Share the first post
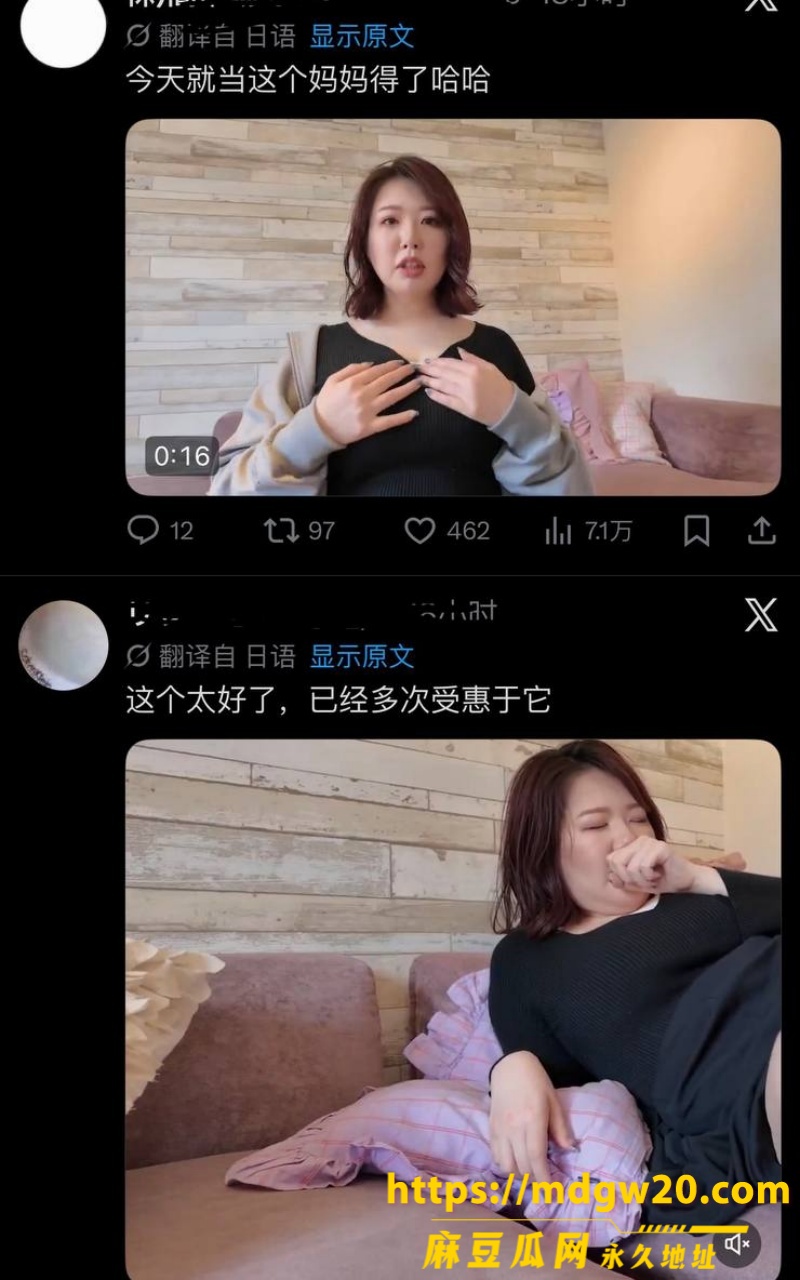Screen dimensions: 800x1280 [762, 530]
